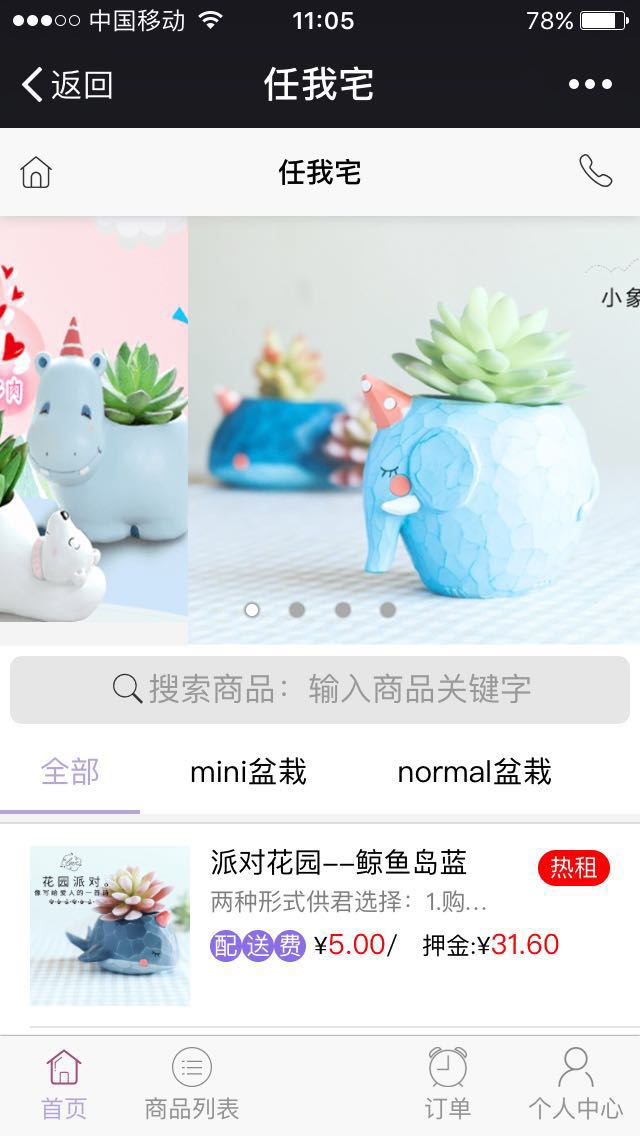Image resolution: width=640 pixels, height=1136 pixels.
Task: Switch to the normal盆栽 tab
Action: 474,772
